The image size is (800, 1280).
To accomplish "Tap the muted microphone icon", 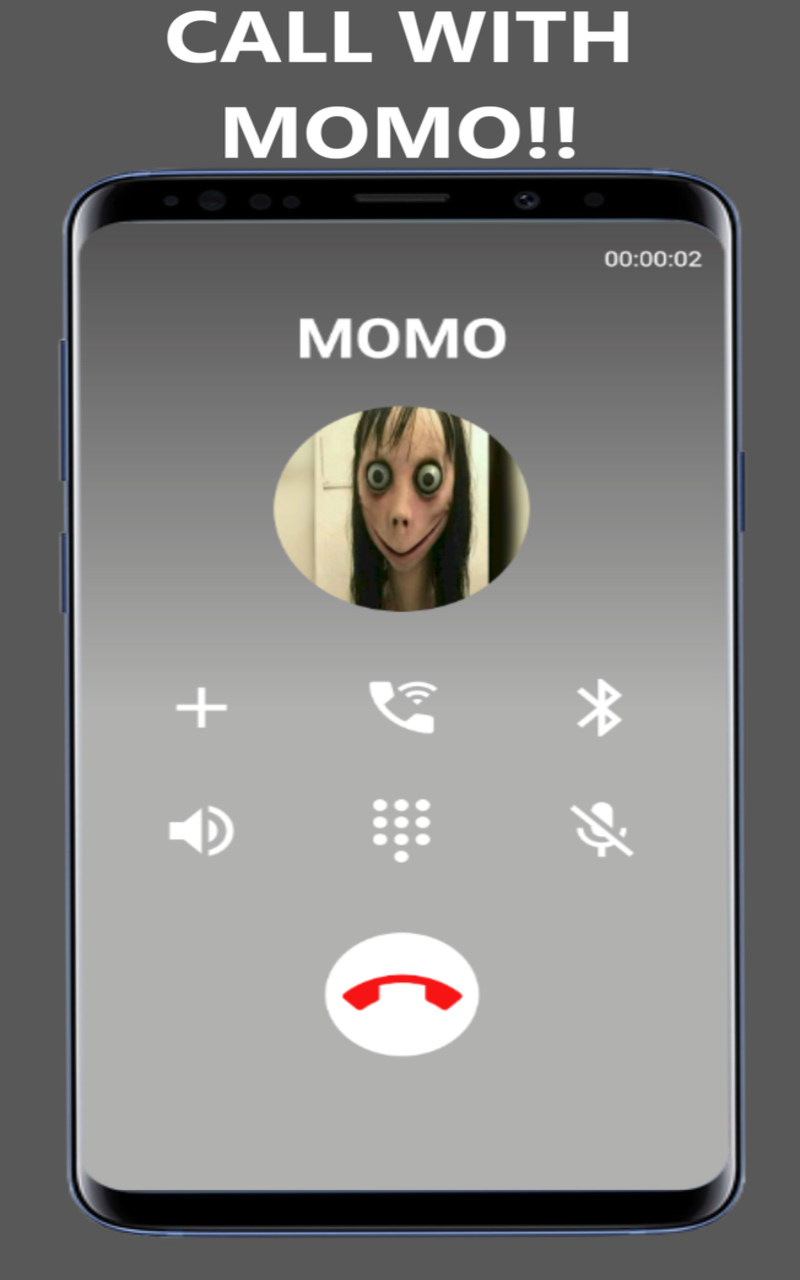I will click(x=603, y=830).
